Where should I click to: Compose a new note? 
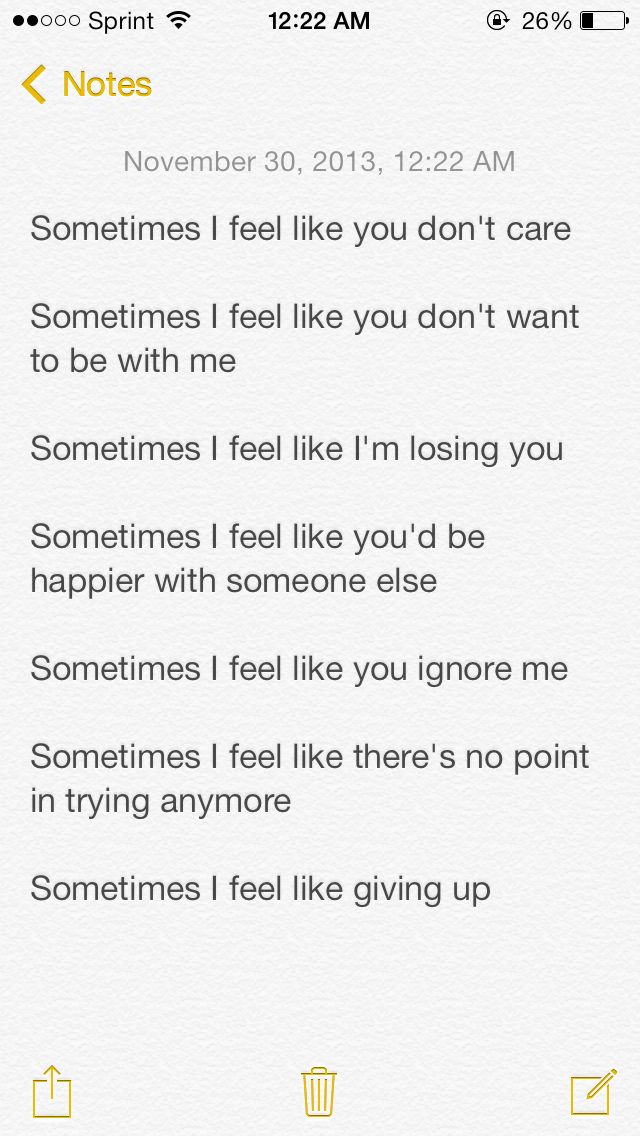click(592, 1090)
